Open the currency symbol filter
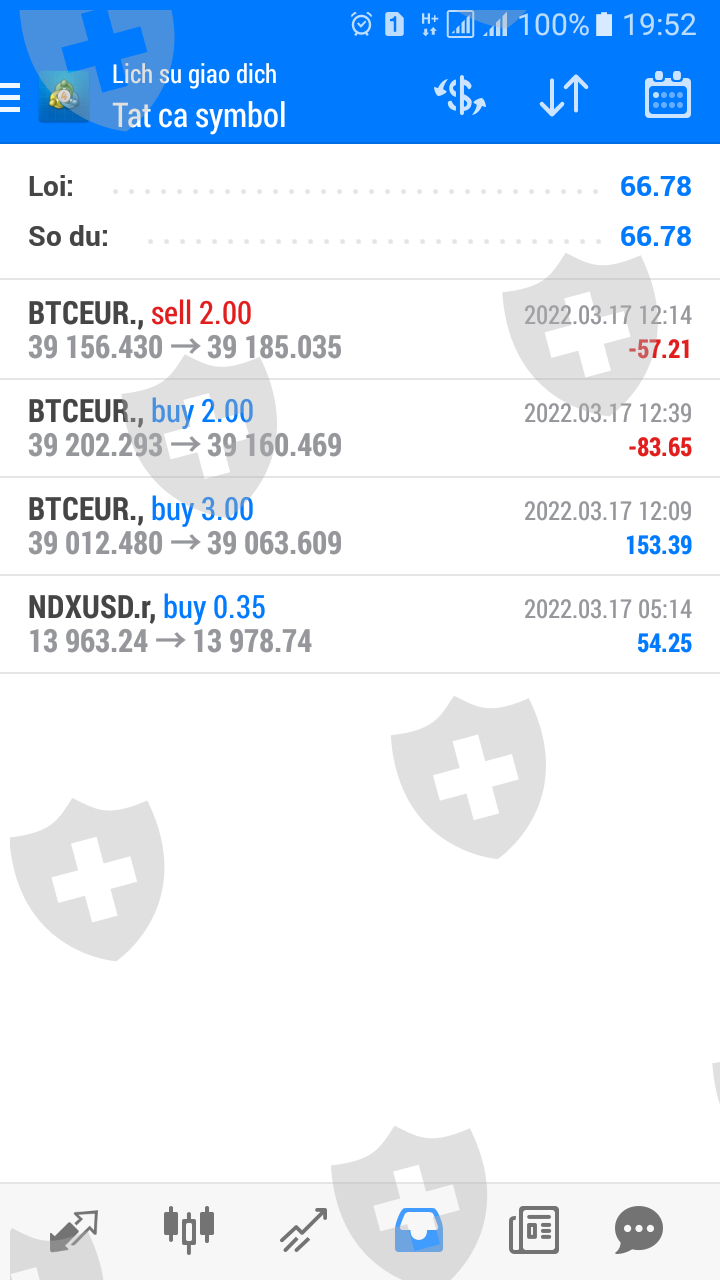720x1280 pixels. click(460, 96)
